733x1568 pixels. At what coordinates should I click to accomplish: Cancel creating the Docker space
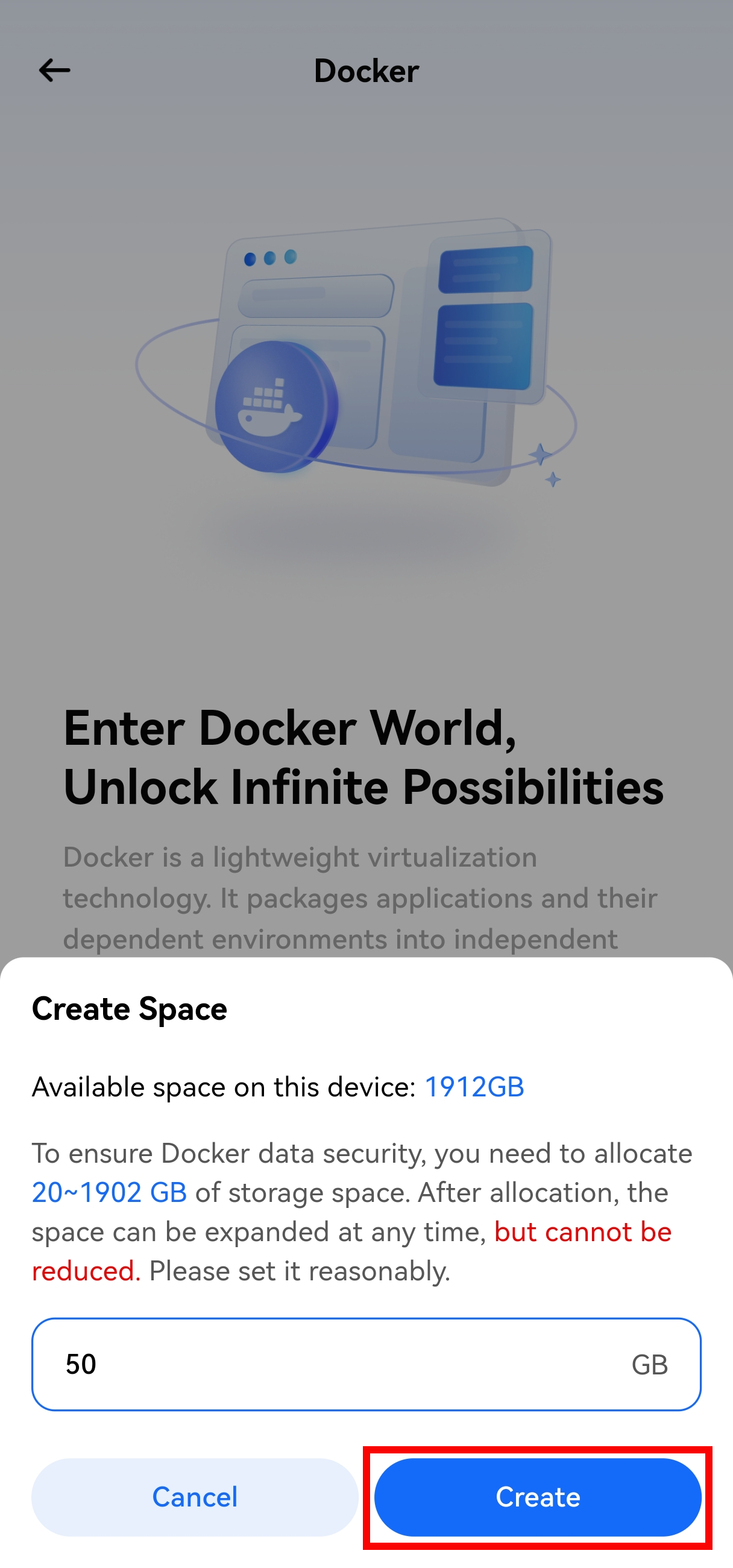click(x=195, y=1497)
